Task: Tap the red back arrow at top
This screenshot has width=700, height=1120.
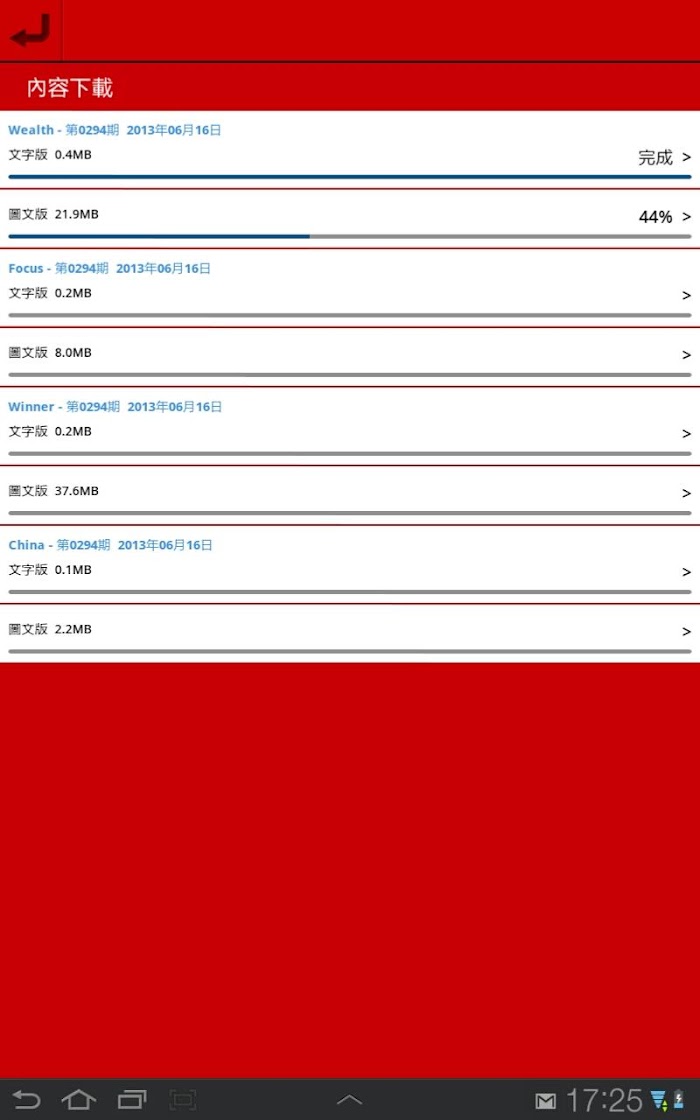Action: (31, 31)
